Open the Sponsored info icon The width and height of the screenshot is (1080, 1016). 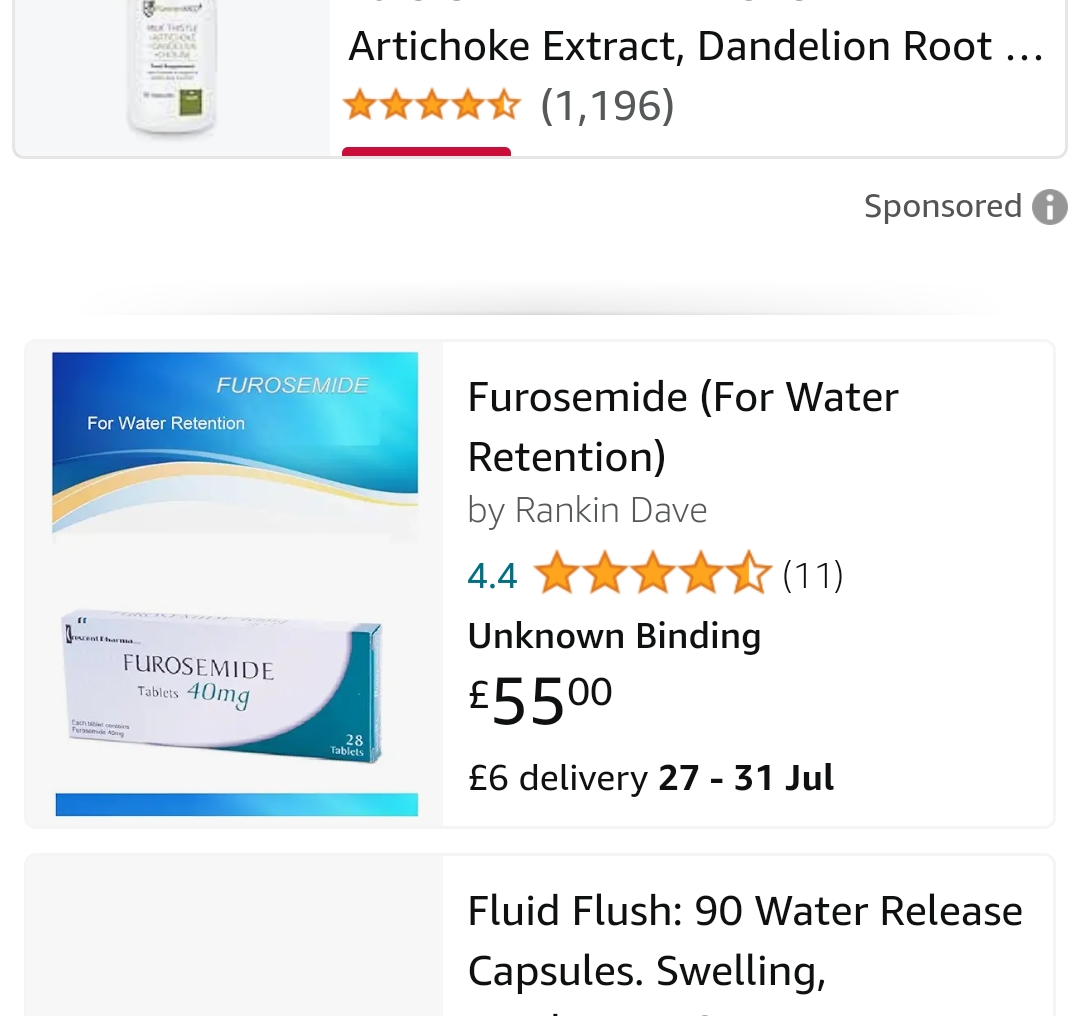(1048, 207)
